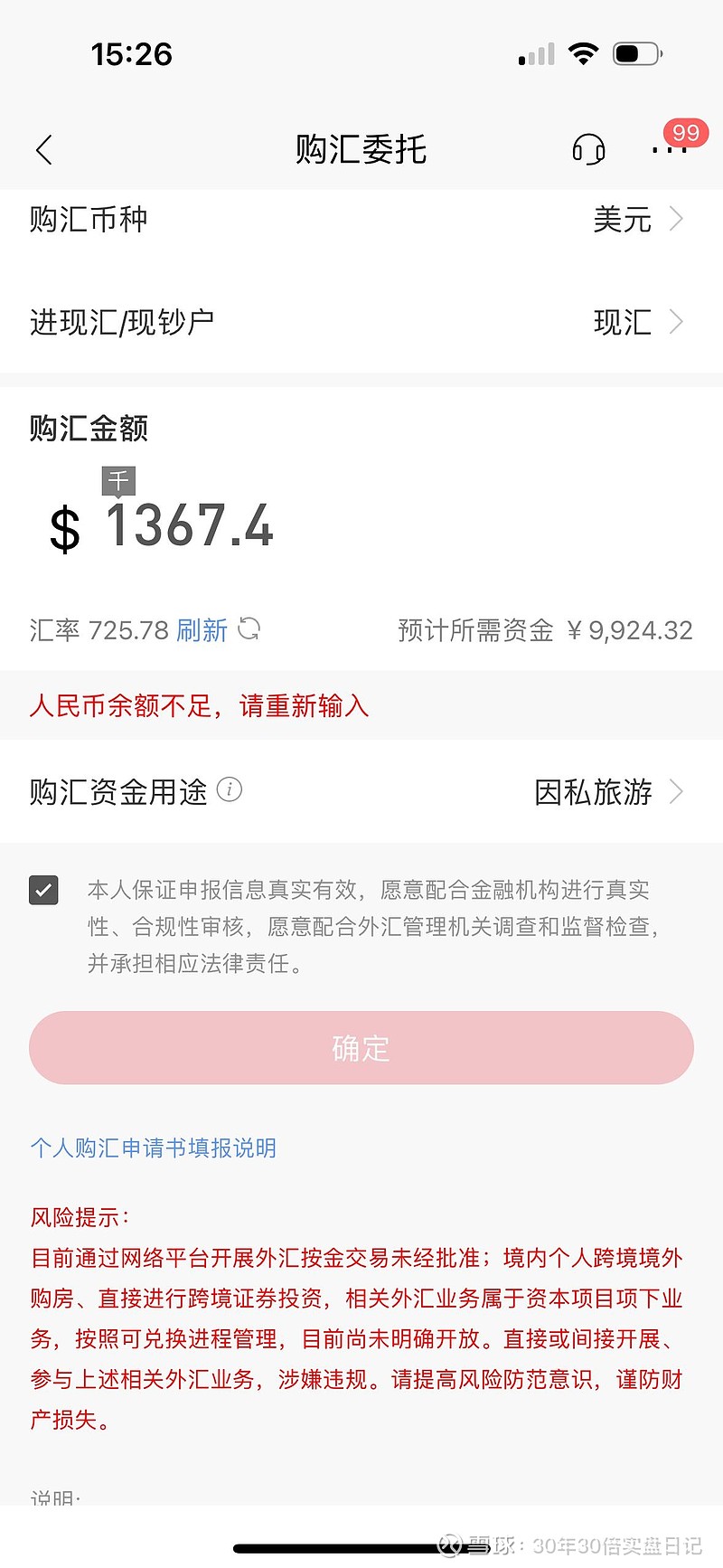The height and width of the screenshot is (1568, 723).
Task: Tap the back arrow on 购汇委托 page
Action: click(43, 150)
